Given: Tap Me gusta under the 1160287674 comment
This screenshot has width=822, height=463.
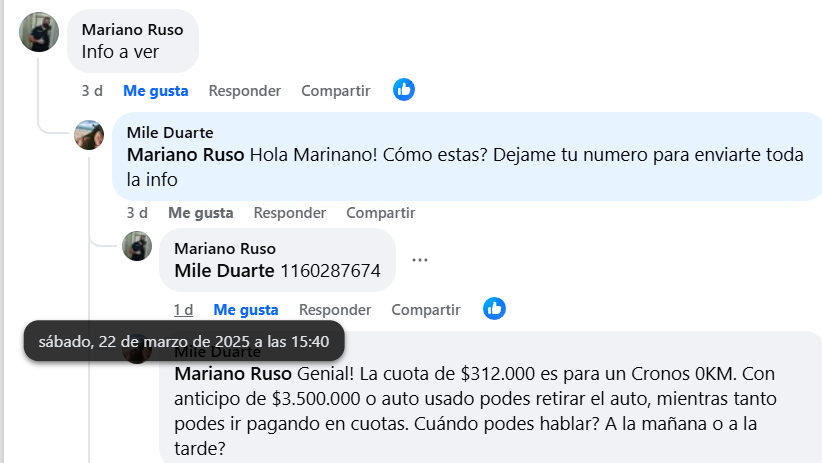Looking at the screenshot, I should [245, 310].
